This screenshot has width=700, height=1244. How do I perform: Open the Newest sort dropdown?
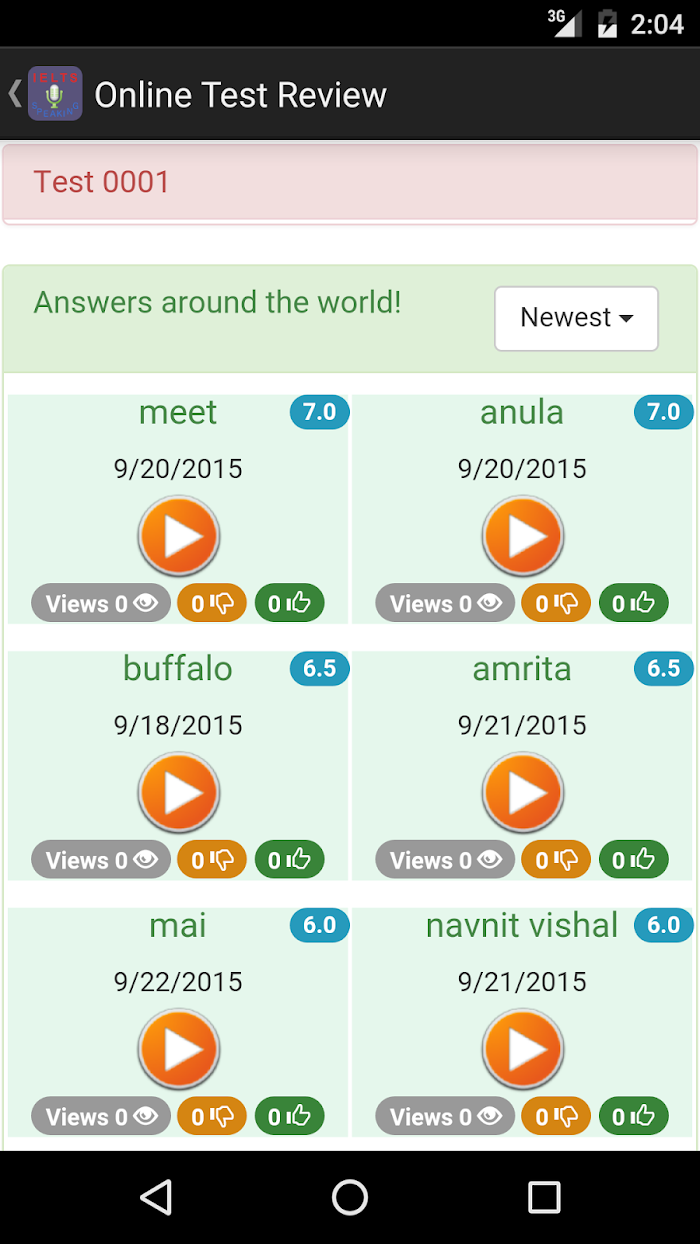[x=577, y=318]
